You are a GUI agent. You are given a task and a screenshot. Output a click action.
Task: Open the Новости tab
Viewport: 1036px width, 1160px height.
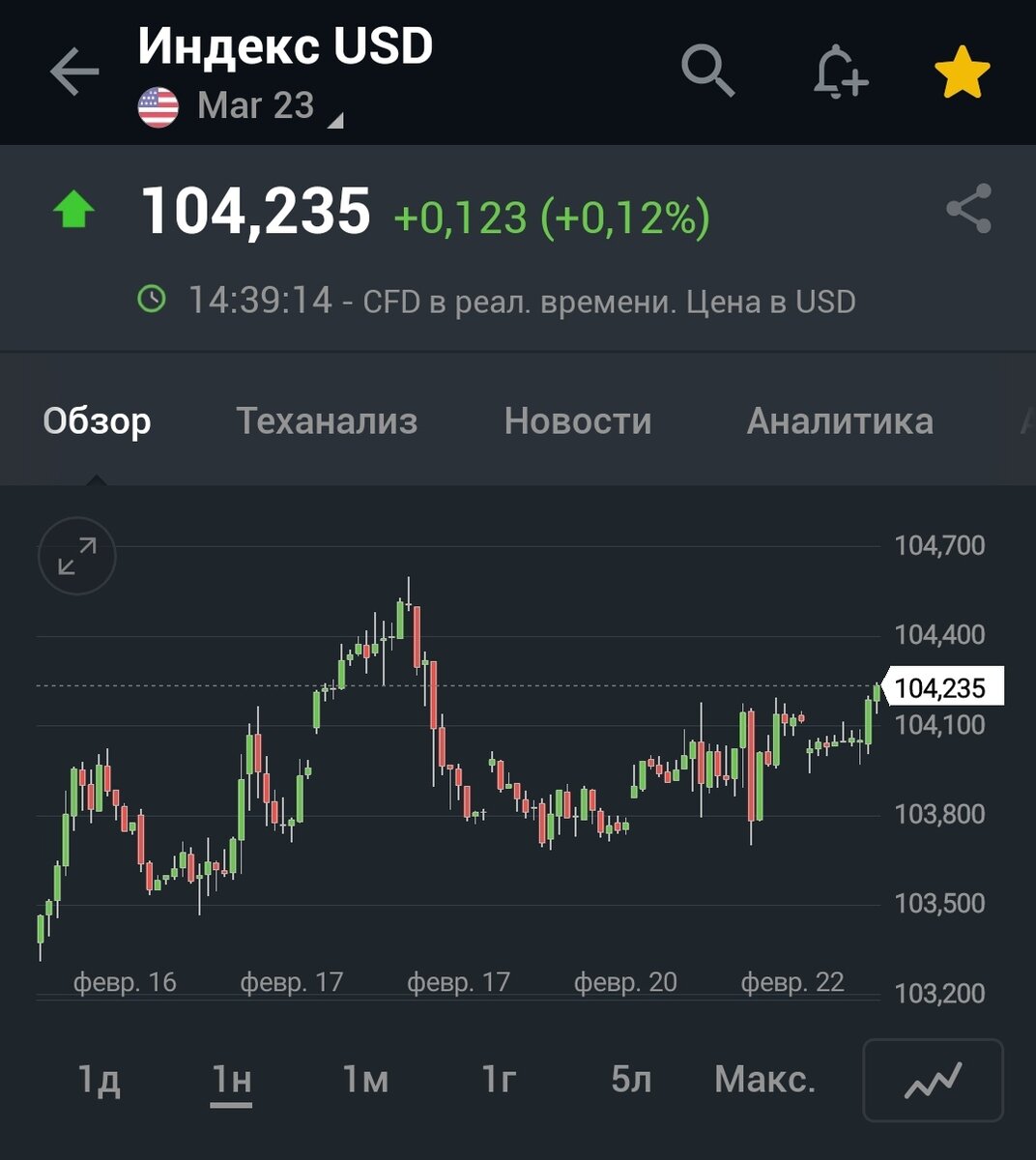click(577, 421)
